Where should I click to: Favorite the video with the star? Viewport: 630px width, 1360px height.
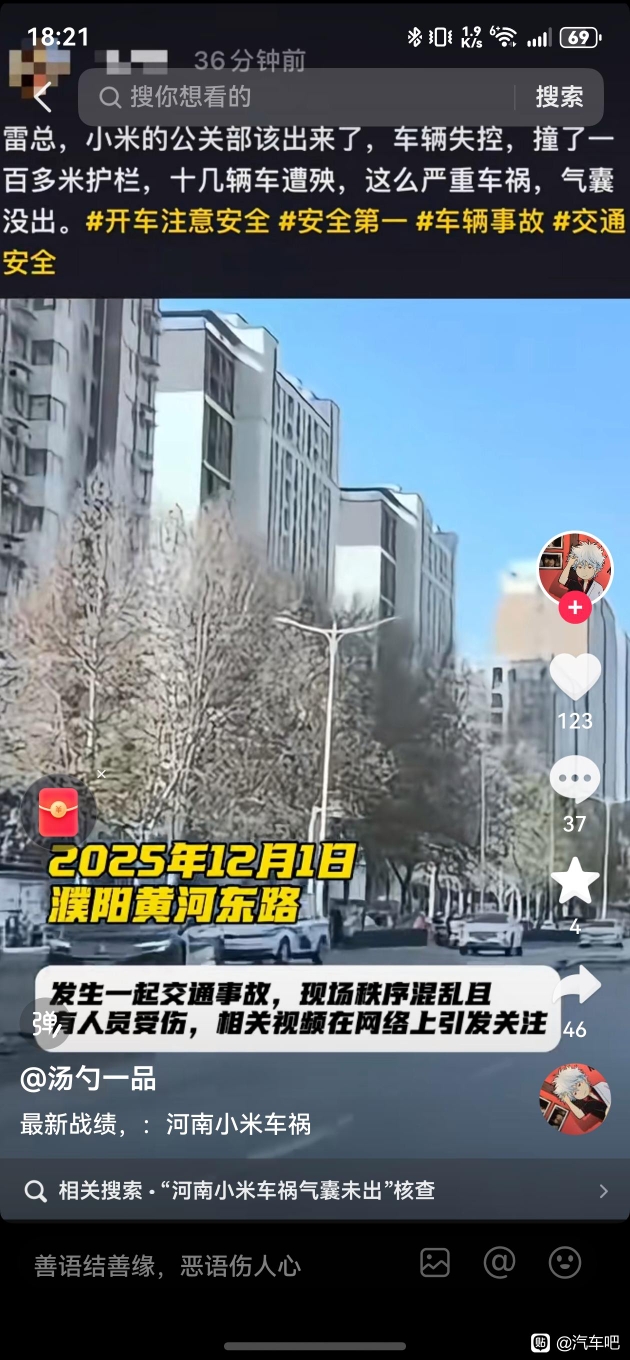(x=575, y=883)
